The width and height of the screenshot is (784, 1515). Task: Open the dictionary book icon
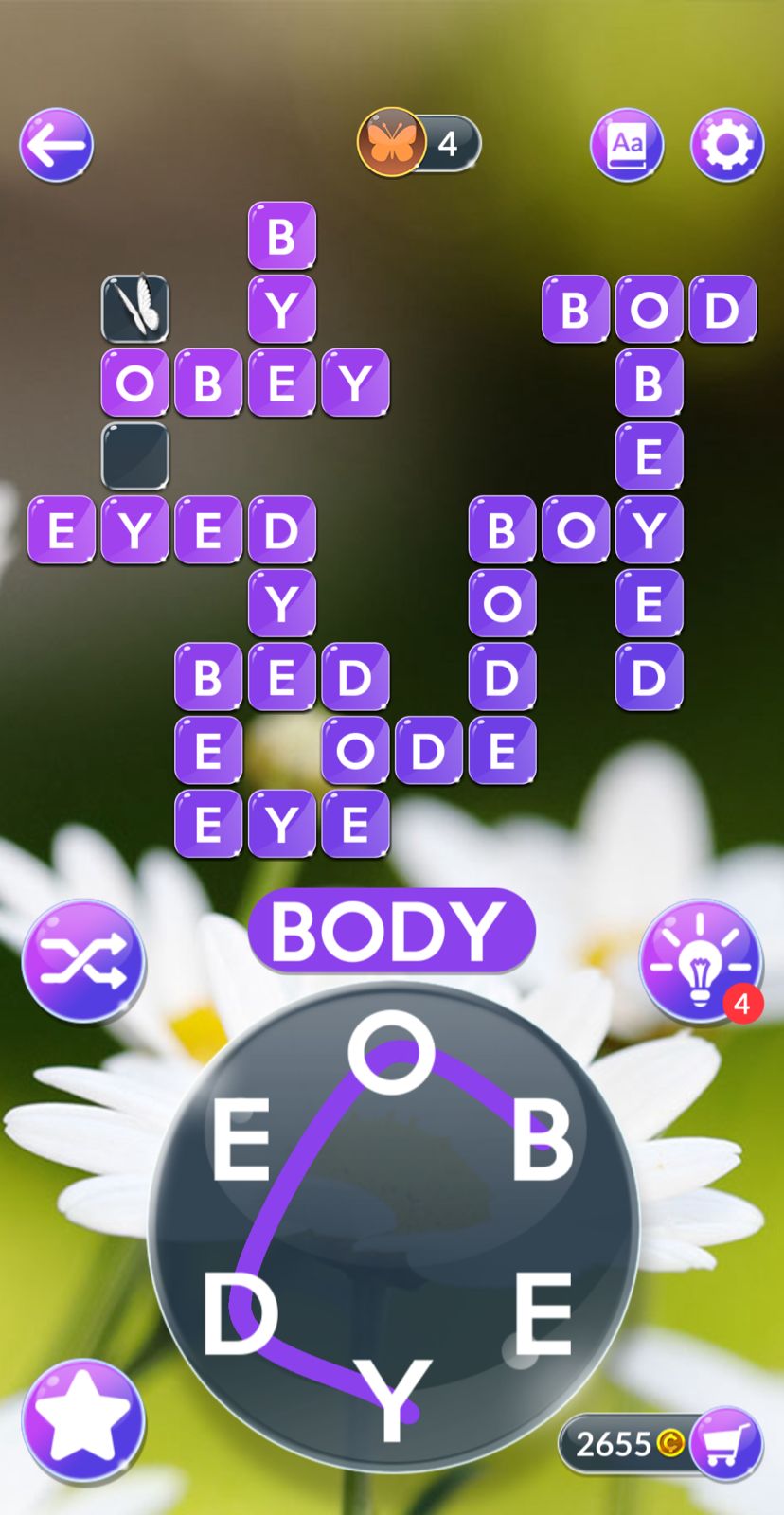626,145
